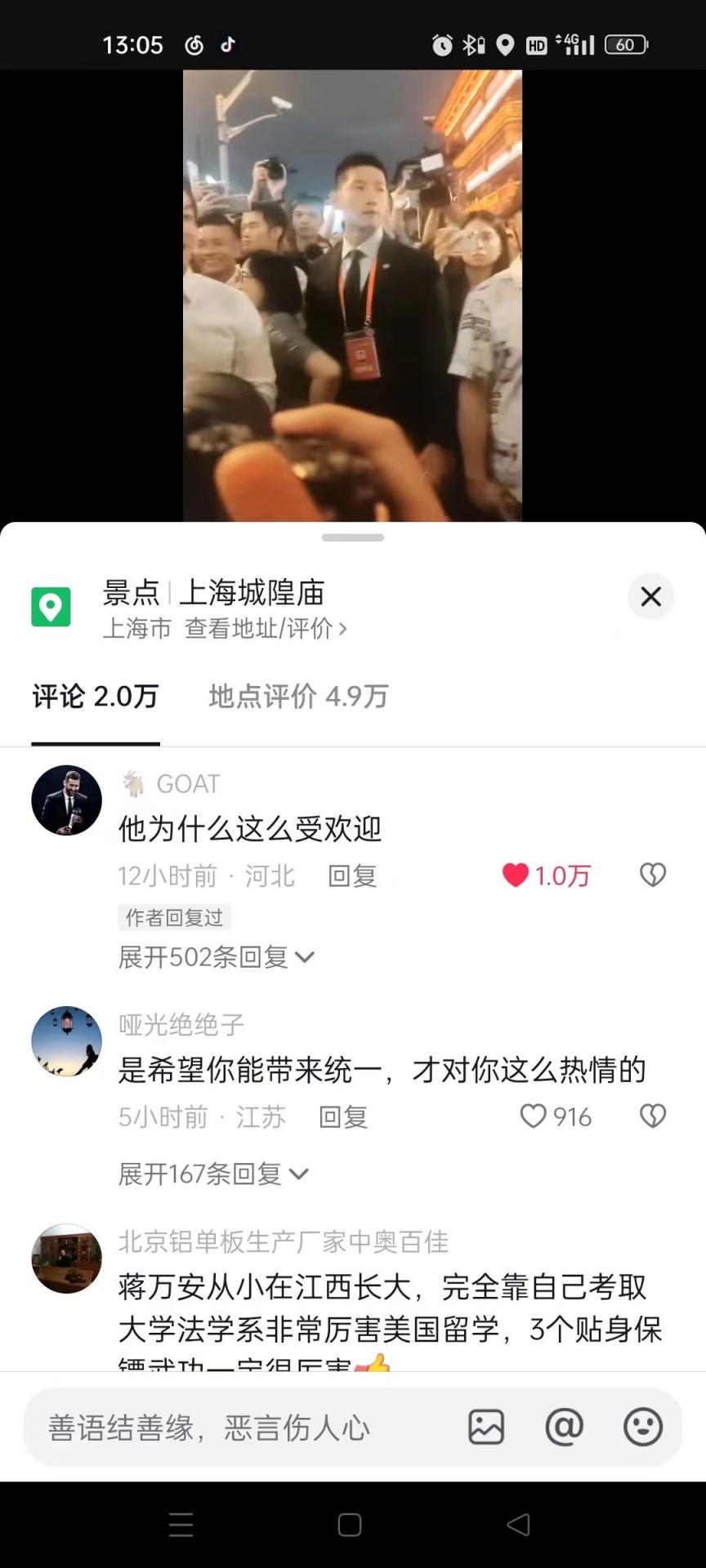Open 上海城隍庙 address and reviews link
The image size is (706, 1568).
click(266, 629)
